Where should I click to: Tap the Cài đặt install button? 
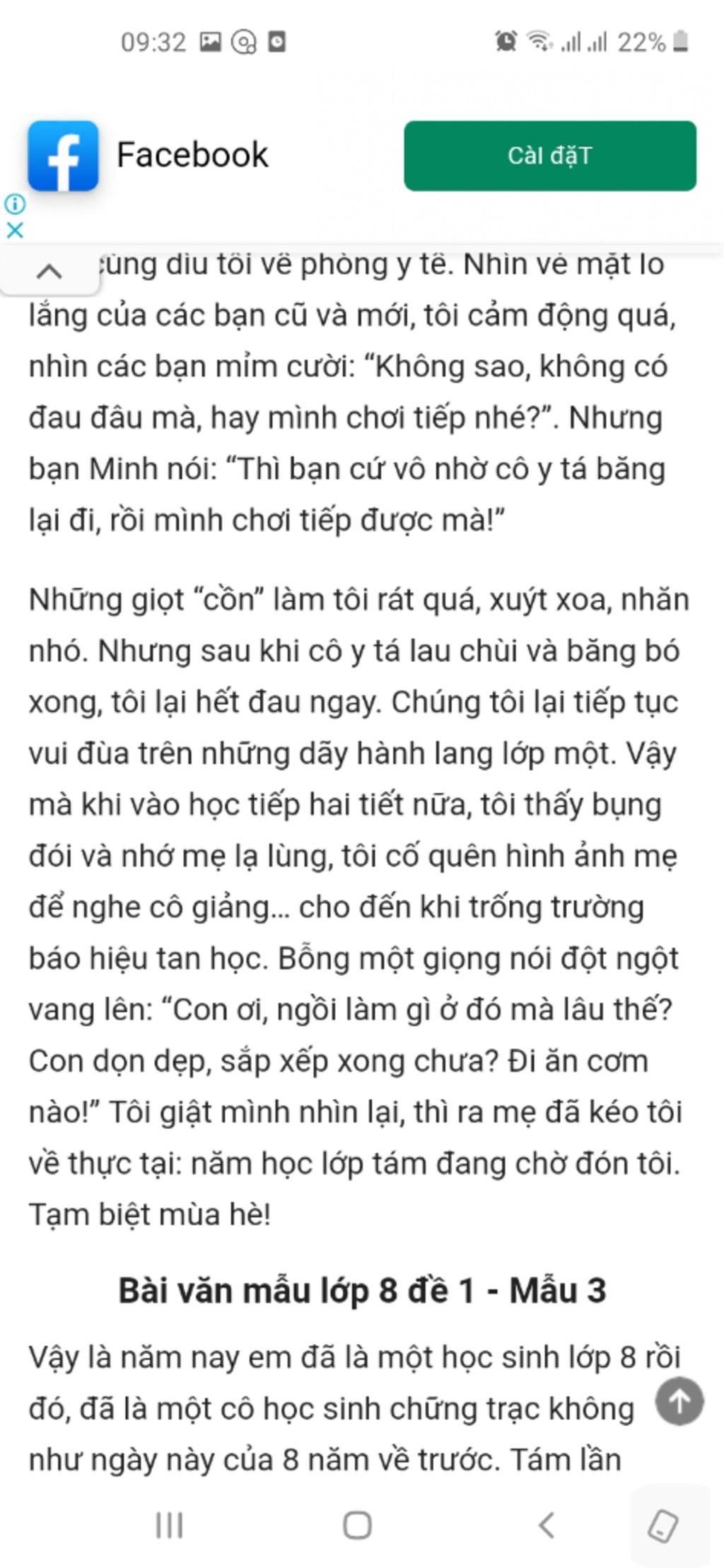tap(549, 156)
